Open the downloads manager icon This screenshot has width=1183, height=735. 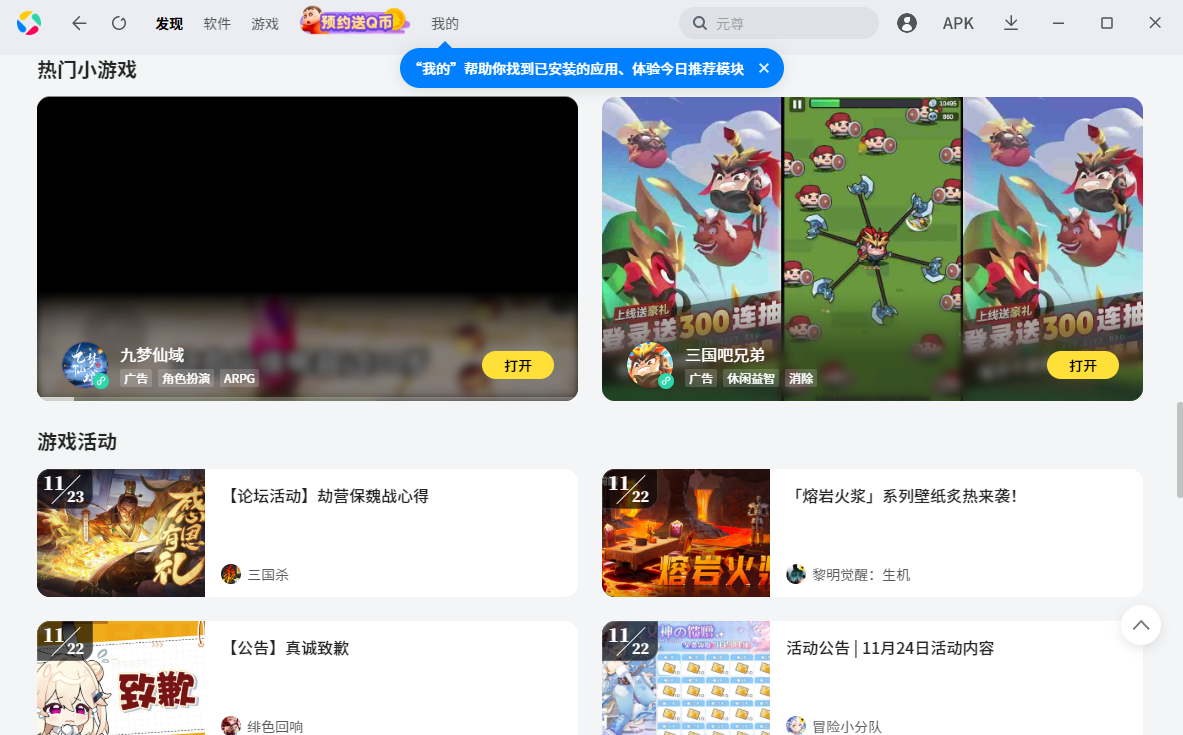1011,23
